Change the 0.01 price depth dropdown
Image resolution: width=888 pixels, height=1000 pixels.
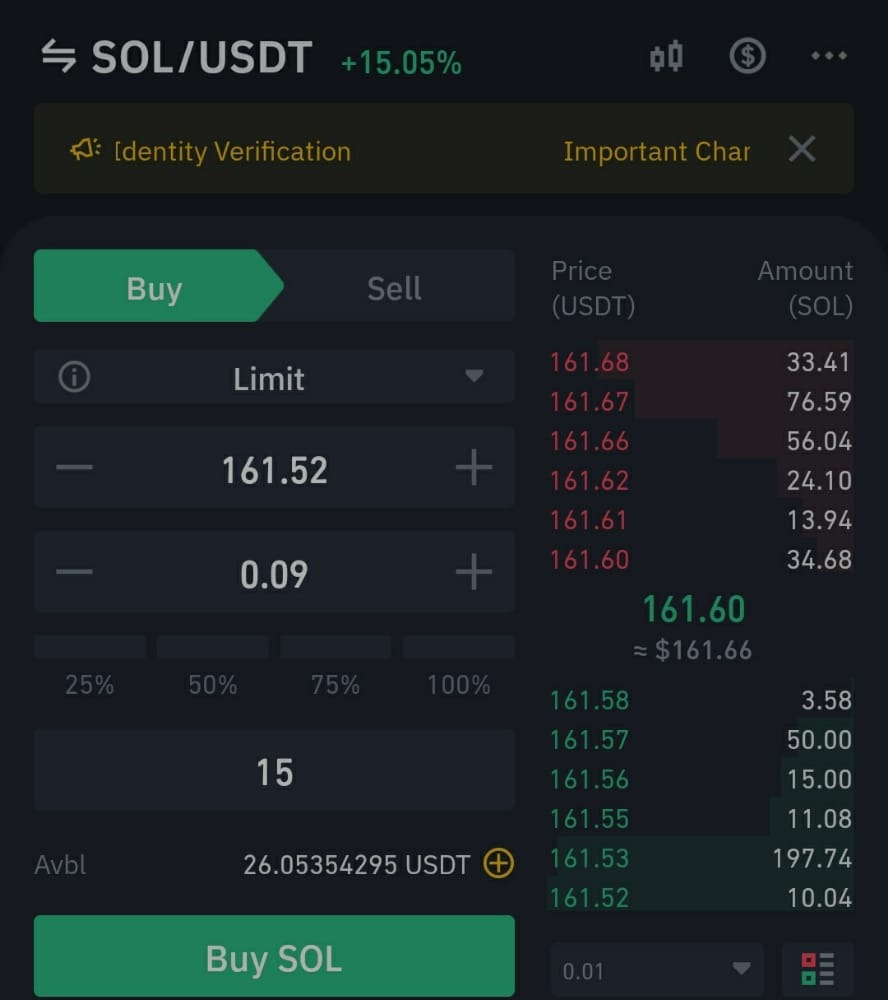tap(656, 970)
